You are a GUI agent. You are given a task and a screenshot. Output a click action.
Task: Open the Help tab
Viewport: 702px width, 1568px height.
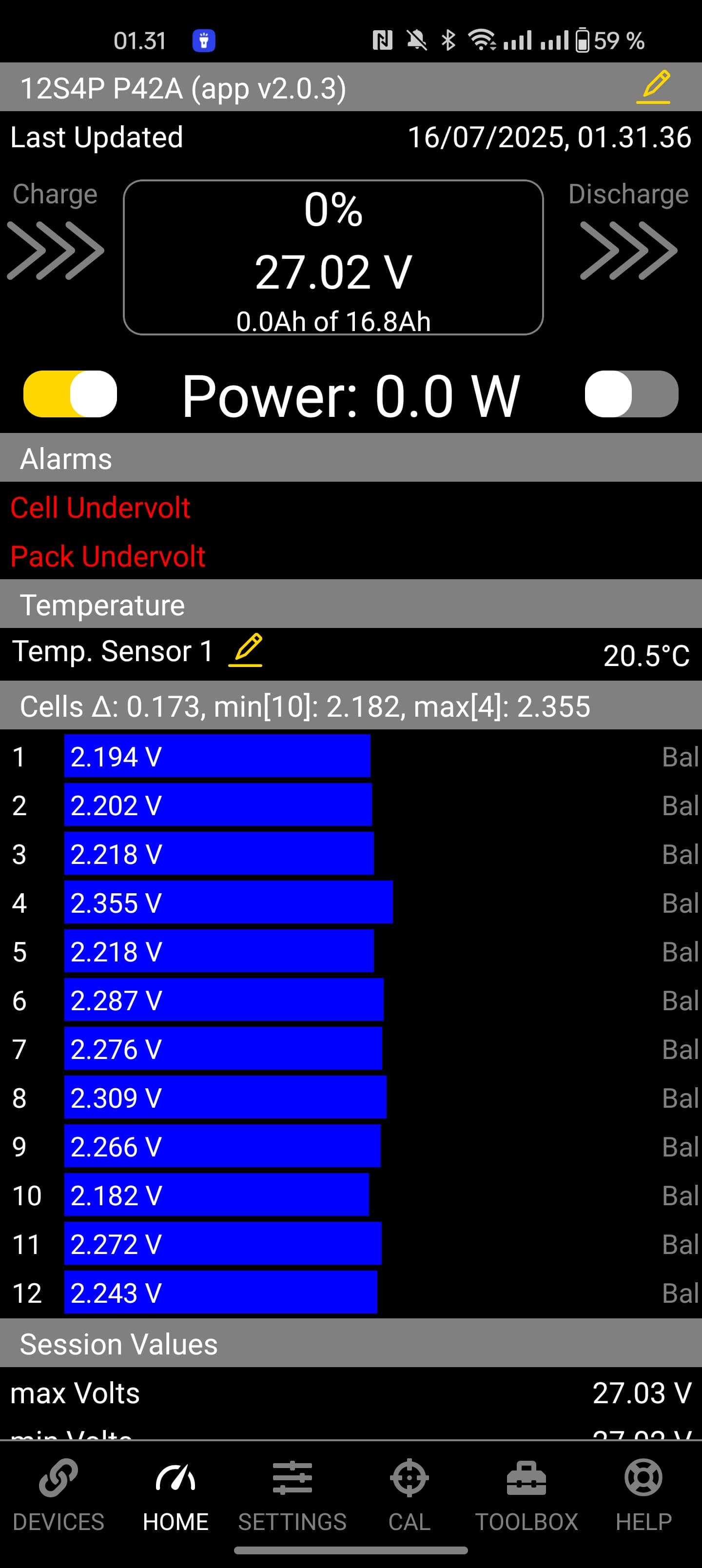643,1495
